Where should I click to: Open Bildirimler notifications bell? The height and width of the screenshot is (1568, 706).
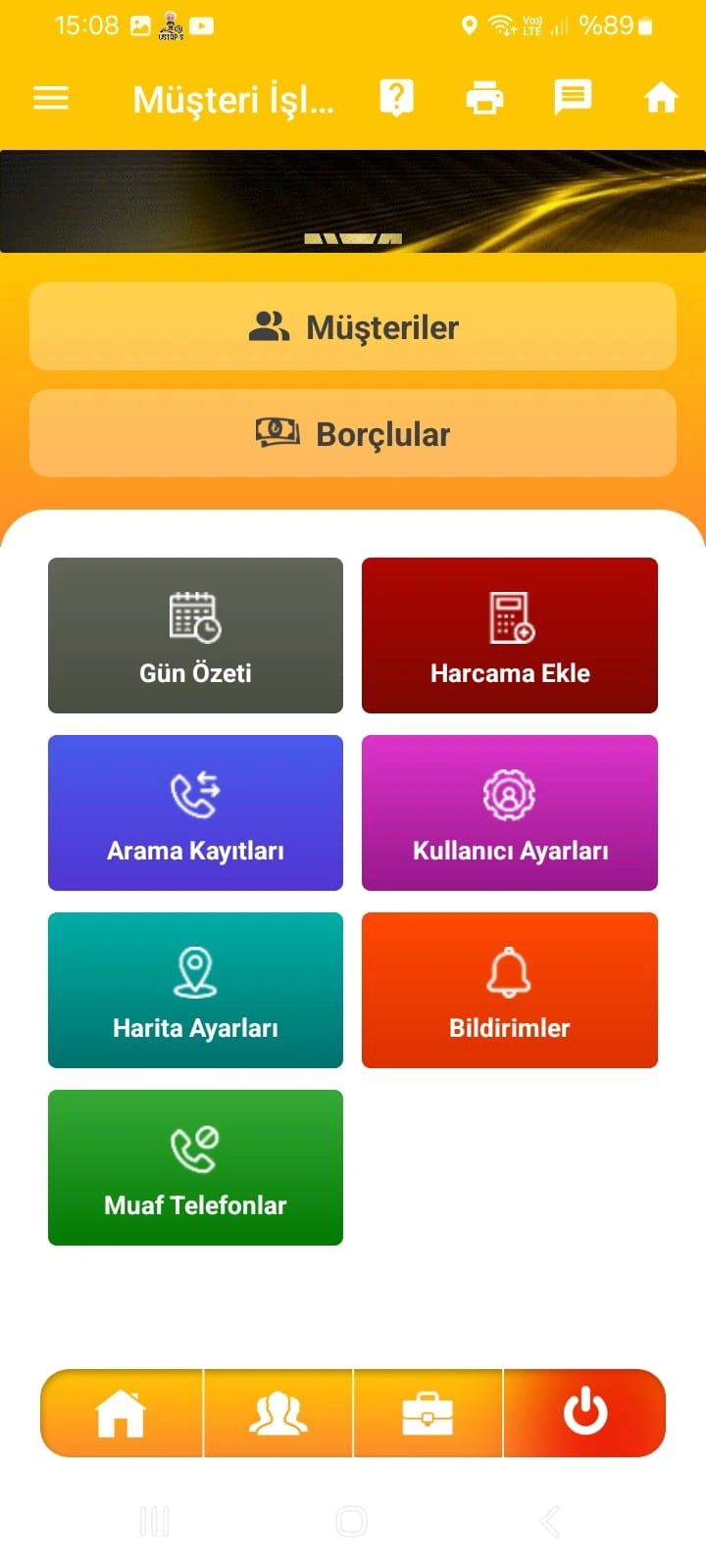pyautogui.click(x=510, y=990)
